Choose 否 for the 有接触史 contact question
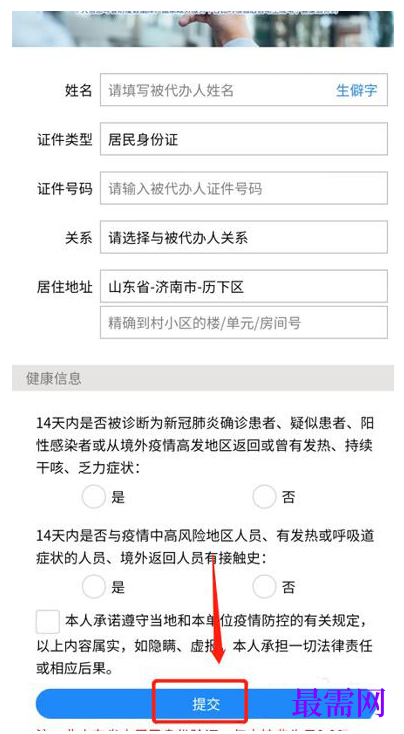This screenshot has height=734, width=404. click(x=264, y=587)
